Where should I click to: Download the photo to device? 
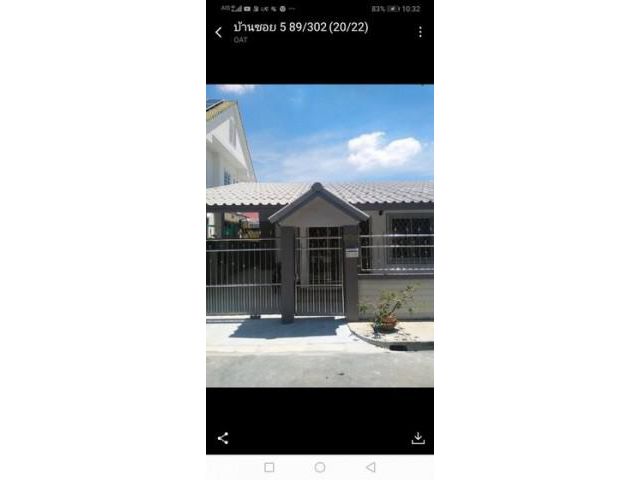pos(418,438)
